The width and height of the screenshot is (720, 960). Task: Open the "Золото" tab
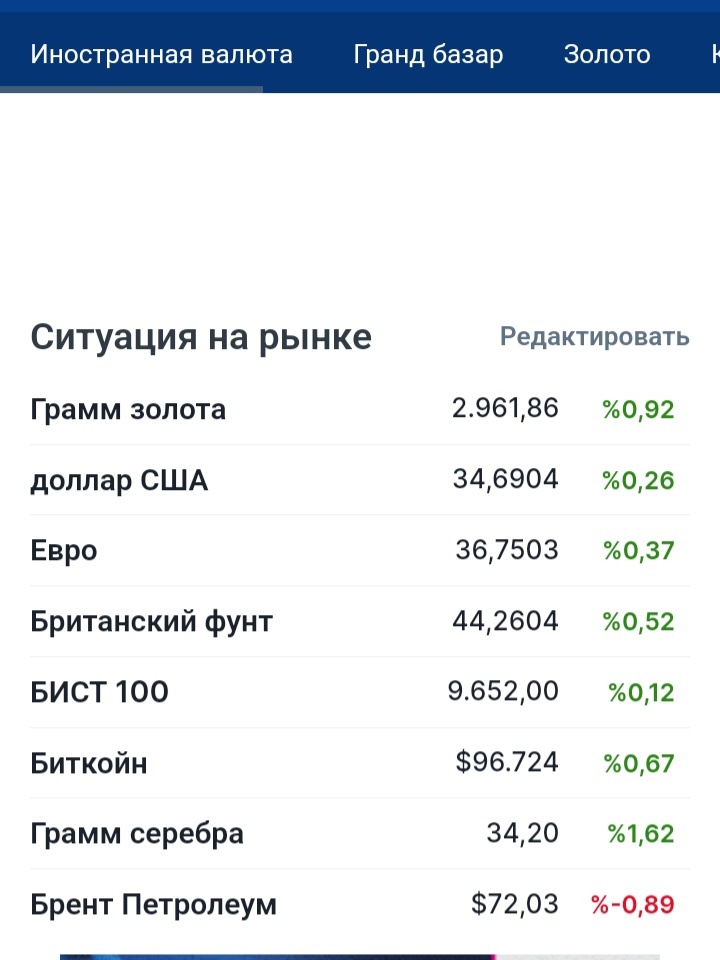607,54
